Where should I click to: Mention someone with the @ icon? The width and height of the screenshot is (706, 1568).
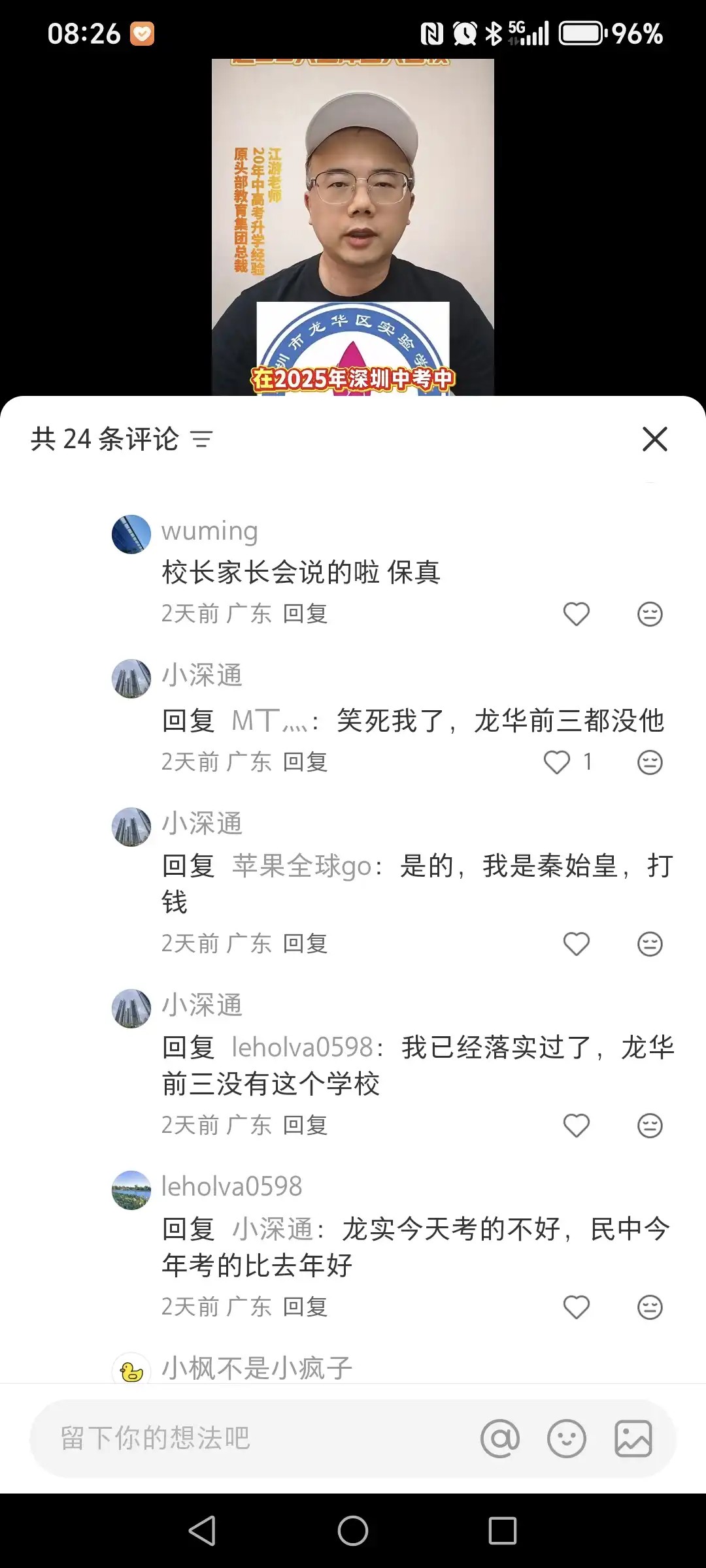[500, 1439]
